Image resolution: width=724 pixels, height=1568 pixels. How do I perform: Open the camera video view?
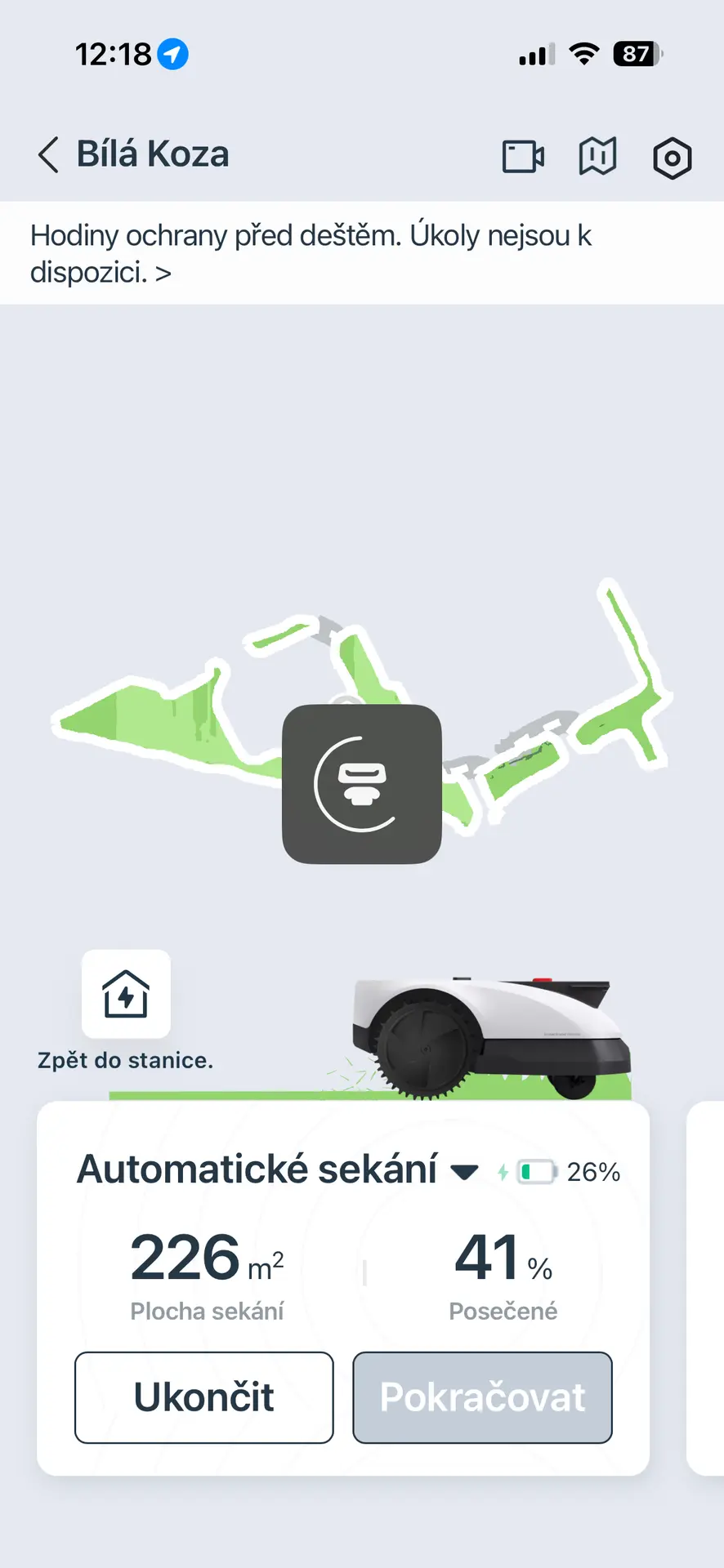point(523,156)
